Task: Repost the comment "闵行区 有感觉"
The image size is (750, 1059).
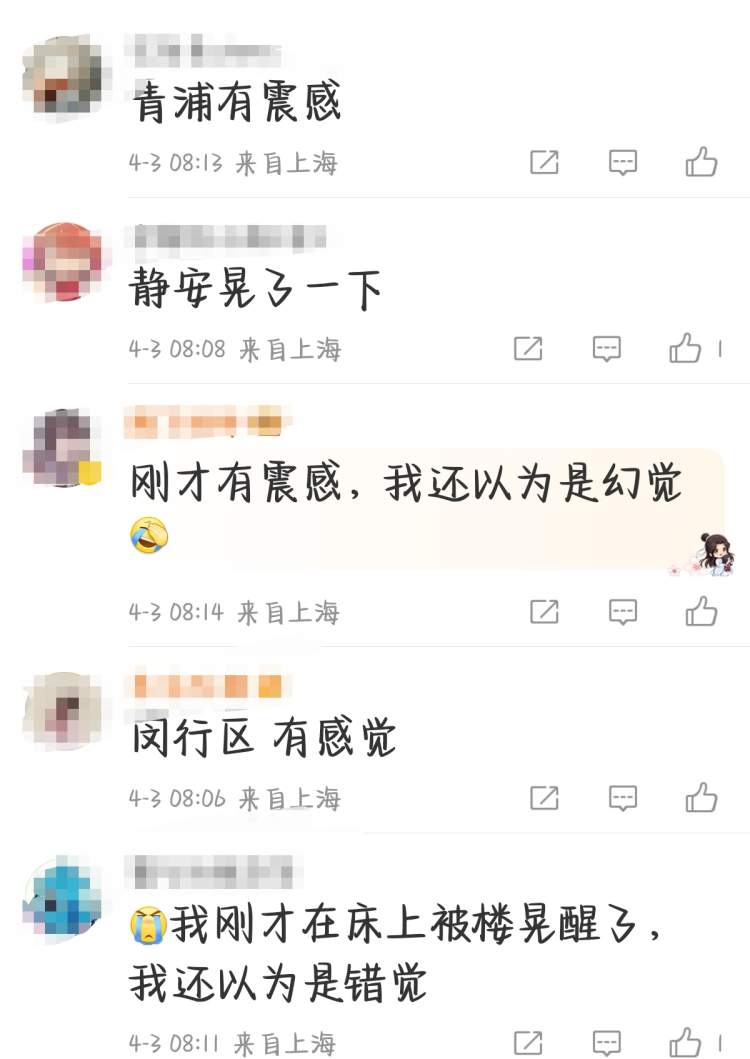Action: tap(544, 797)
